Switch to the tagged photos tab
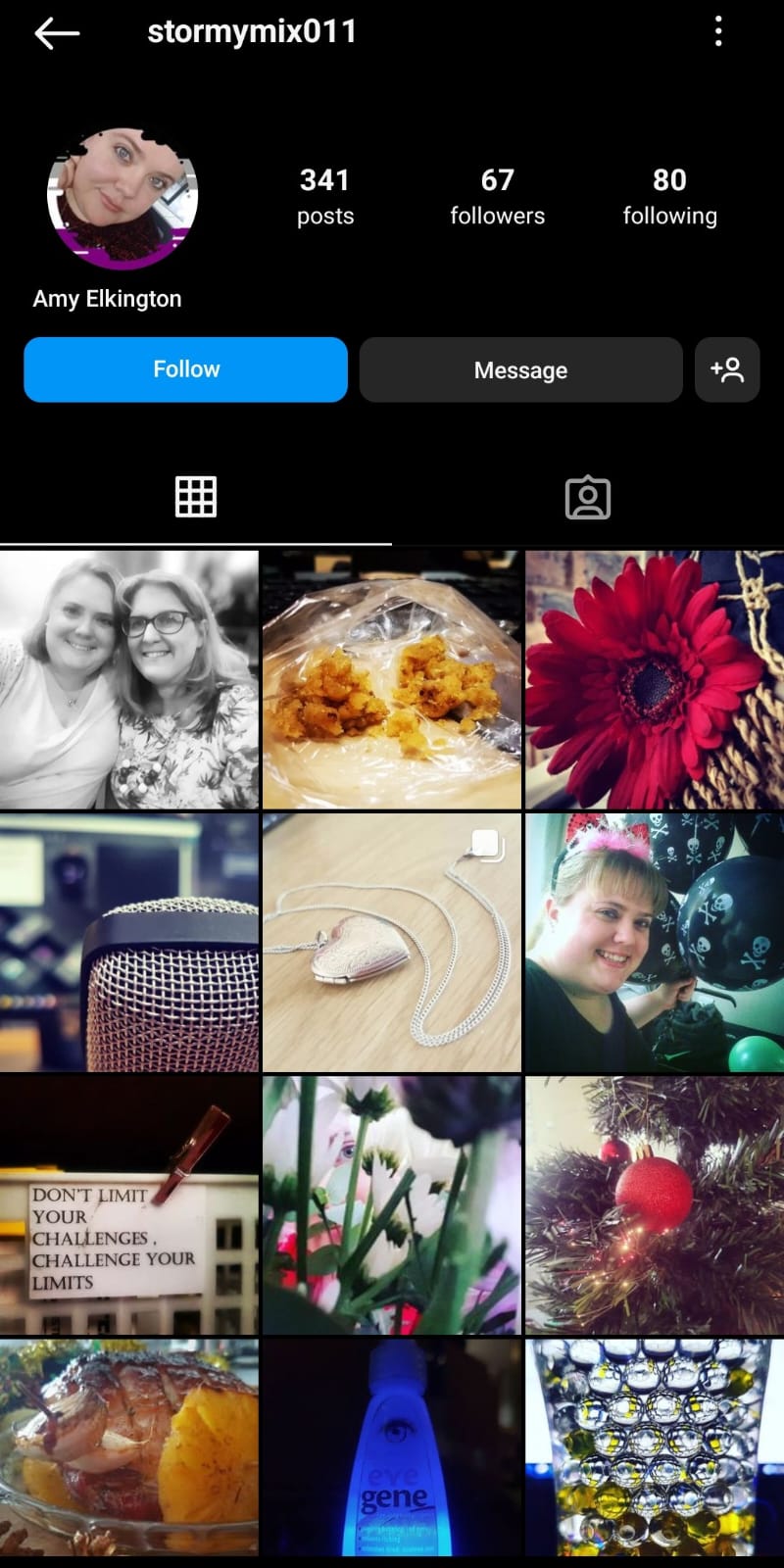 point(588,497)
